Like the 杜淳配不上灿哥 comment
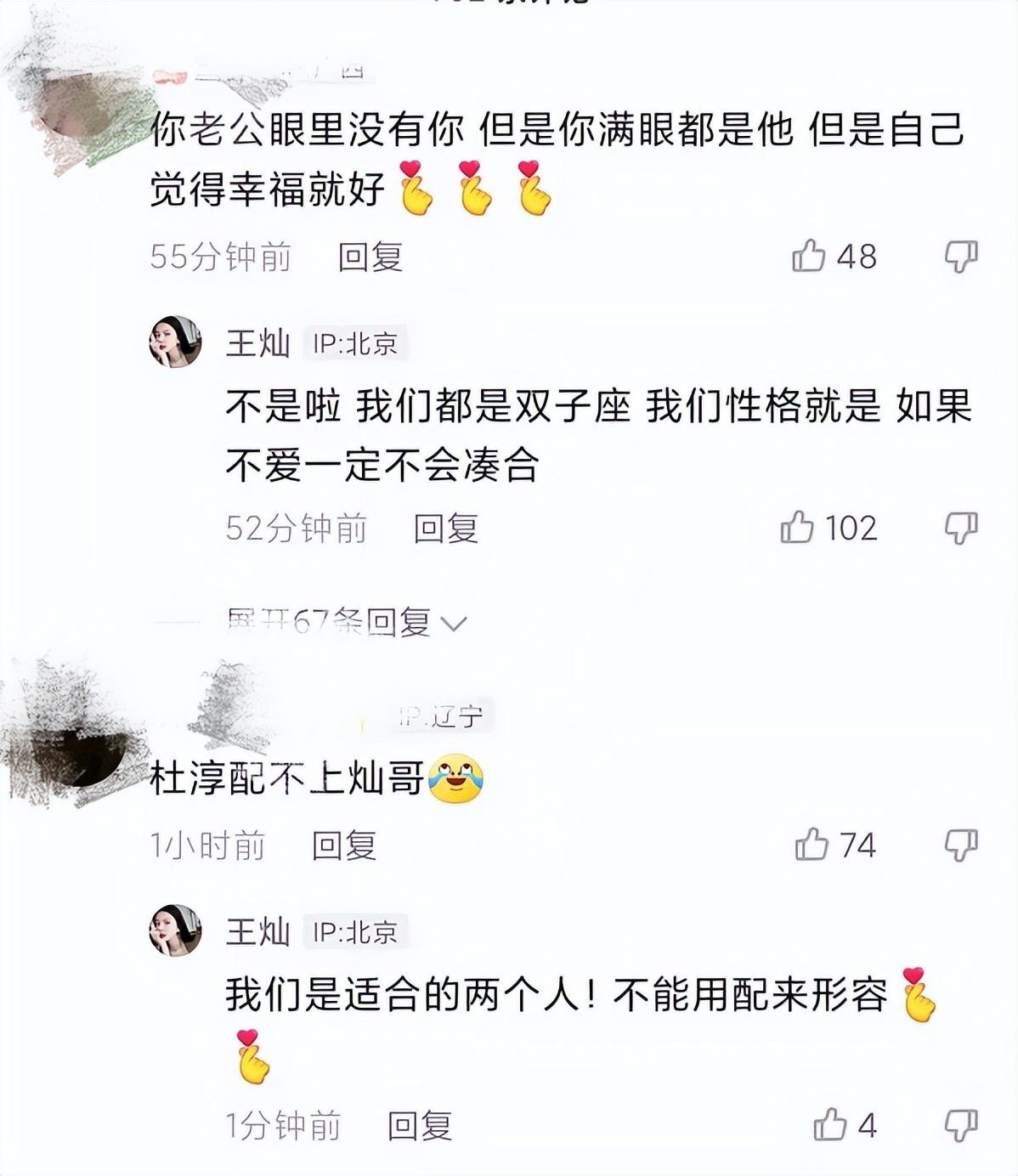 812,845
